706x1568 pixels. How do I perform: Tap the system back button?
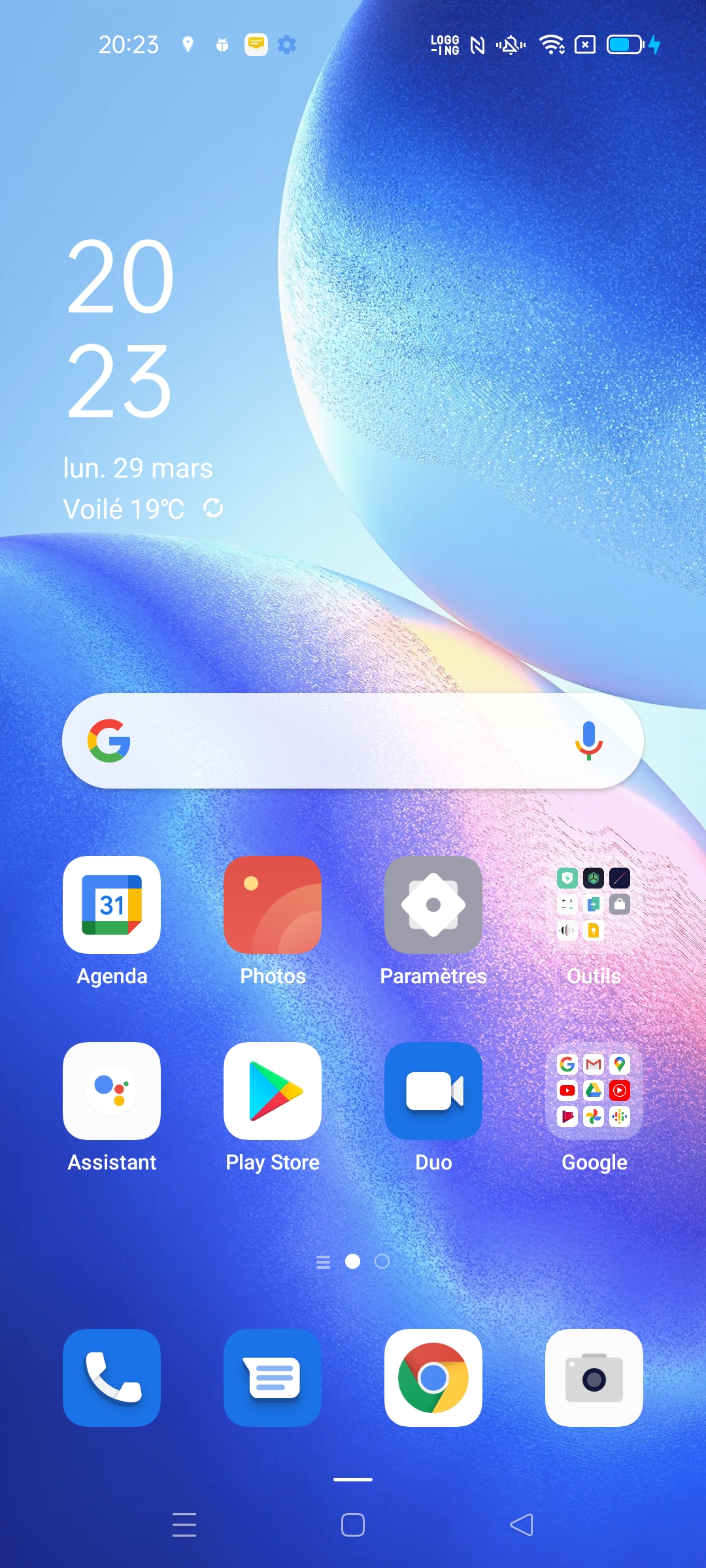click(x=522, y=1525)
